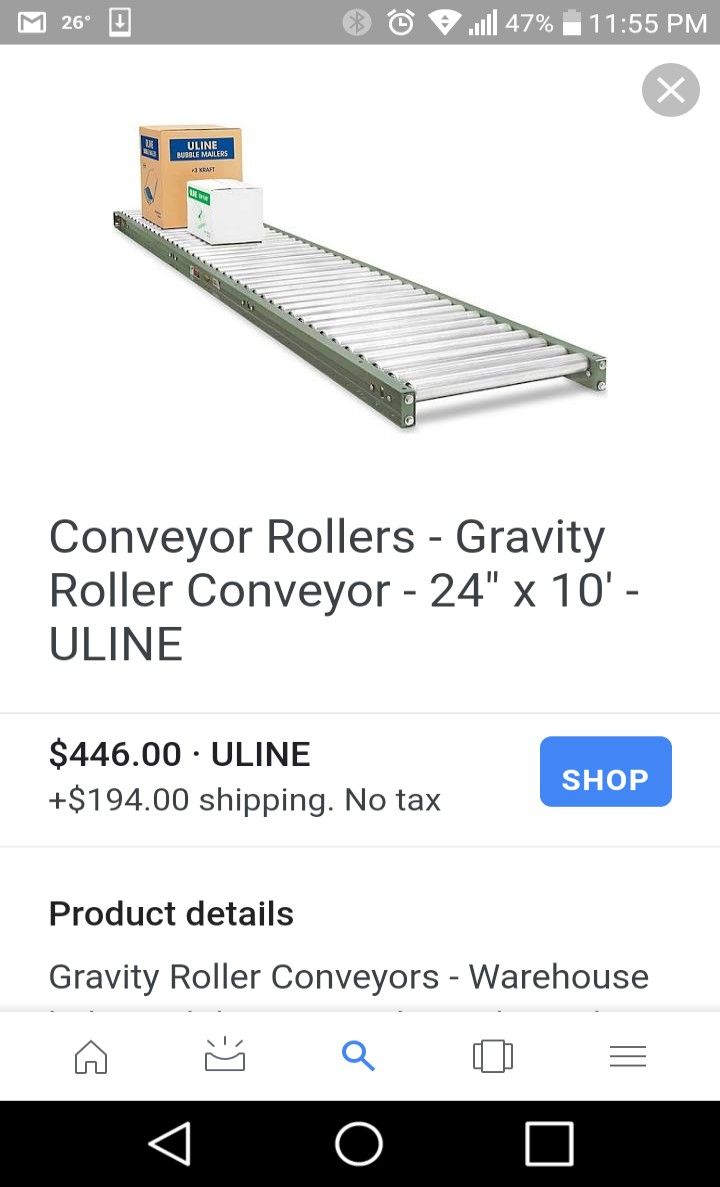The image size is (720, 1187).
Task: Close the product details overlay
Action: point(670,90)
